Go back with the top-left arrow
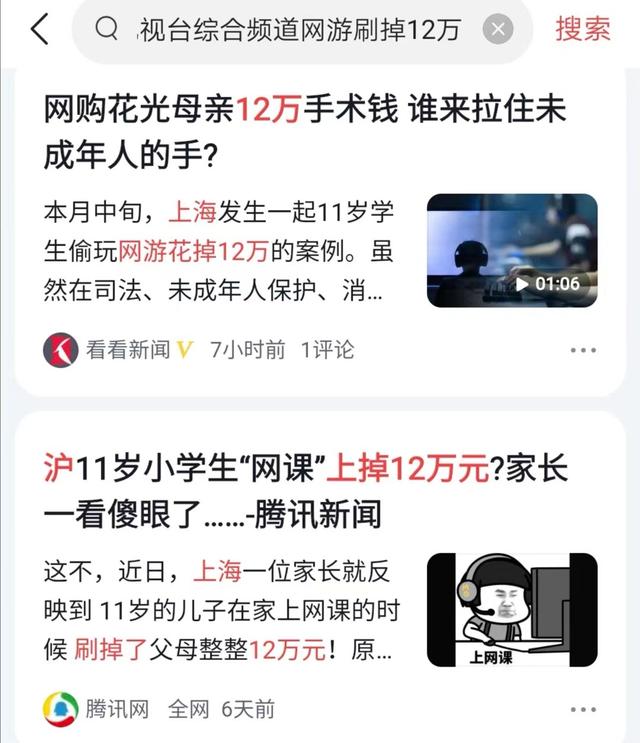The height and width of the screenshot is (743, 640). [x=39, y=30]
